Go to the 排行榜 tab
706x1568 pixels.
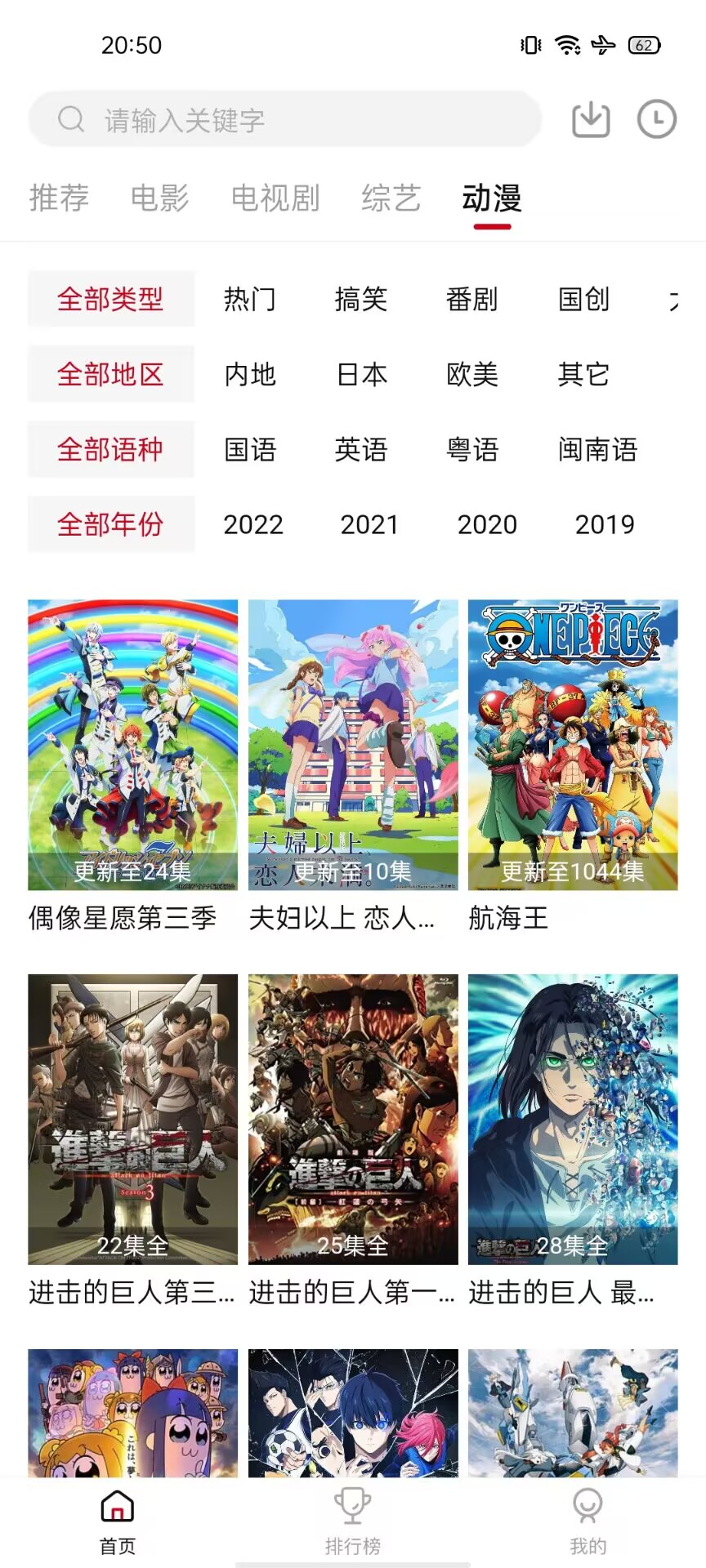click(353, 1521)
